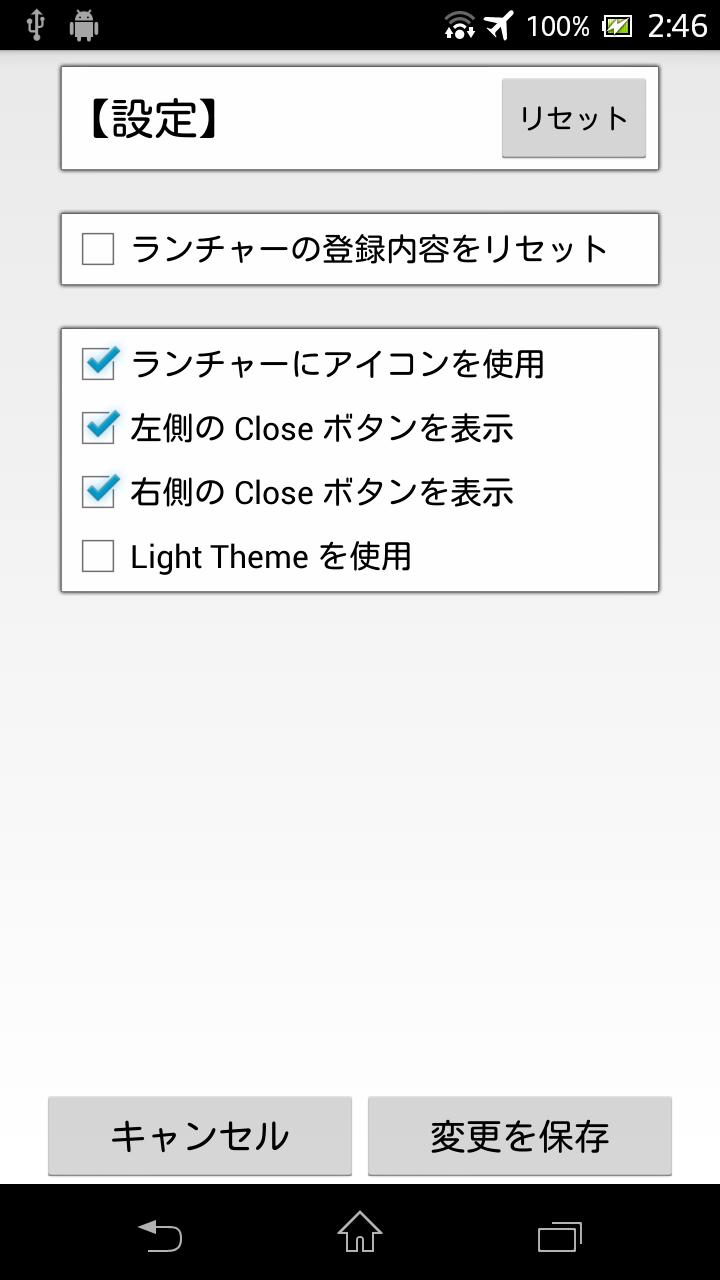Disable 右側の Close ボタンを表示
Viewport: 720px width, 1280px height.
coord(98,492)
